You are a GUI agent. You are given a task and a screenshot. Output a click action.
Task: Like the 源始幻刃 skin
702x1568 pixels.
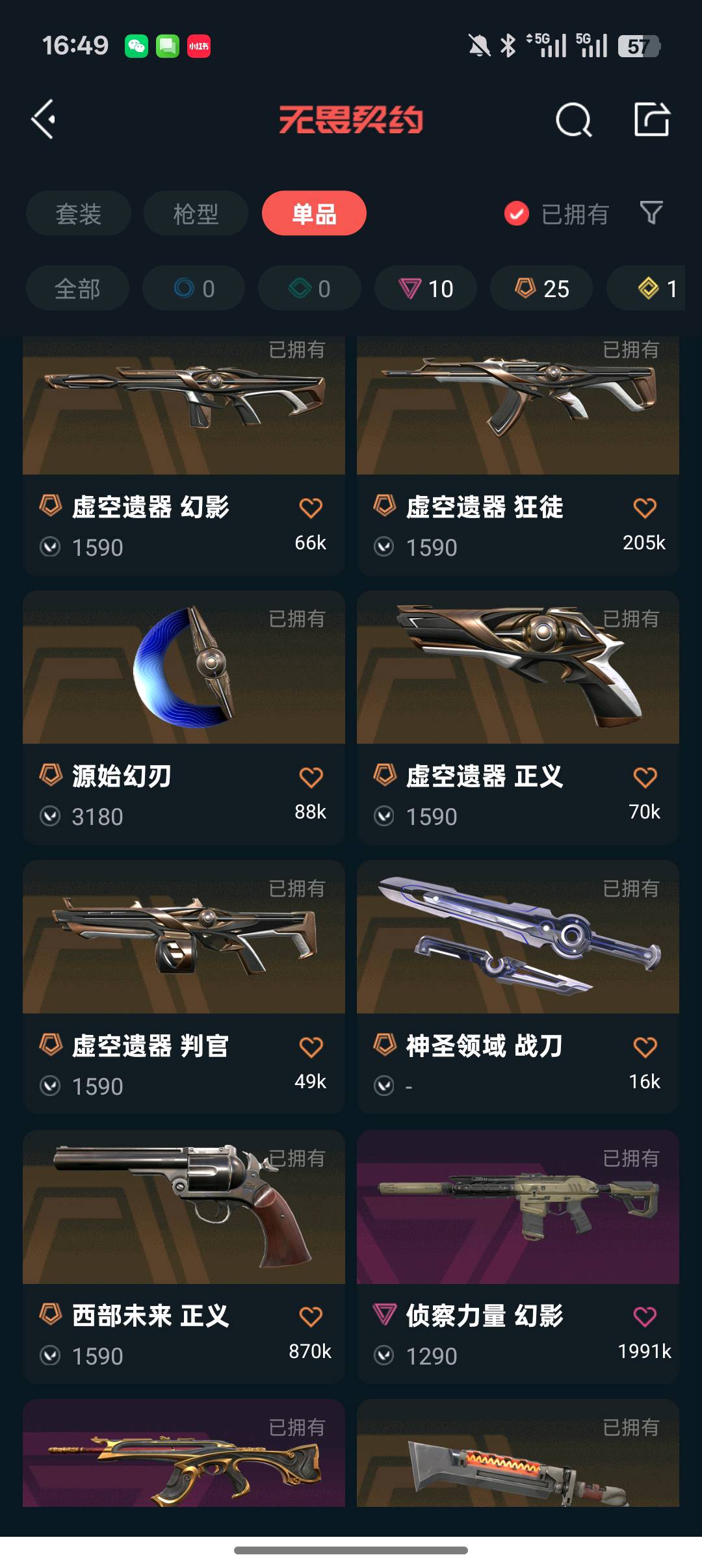[x=311, y=777]
